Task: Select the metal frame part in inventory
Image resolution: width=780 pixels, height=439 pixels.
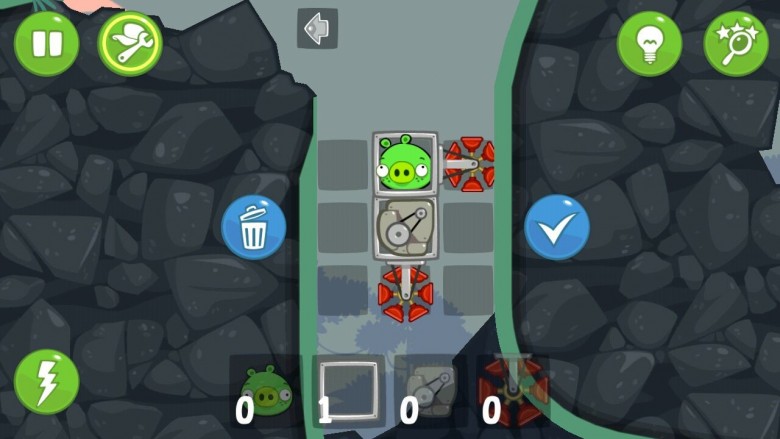Action: tap(347, 388)
